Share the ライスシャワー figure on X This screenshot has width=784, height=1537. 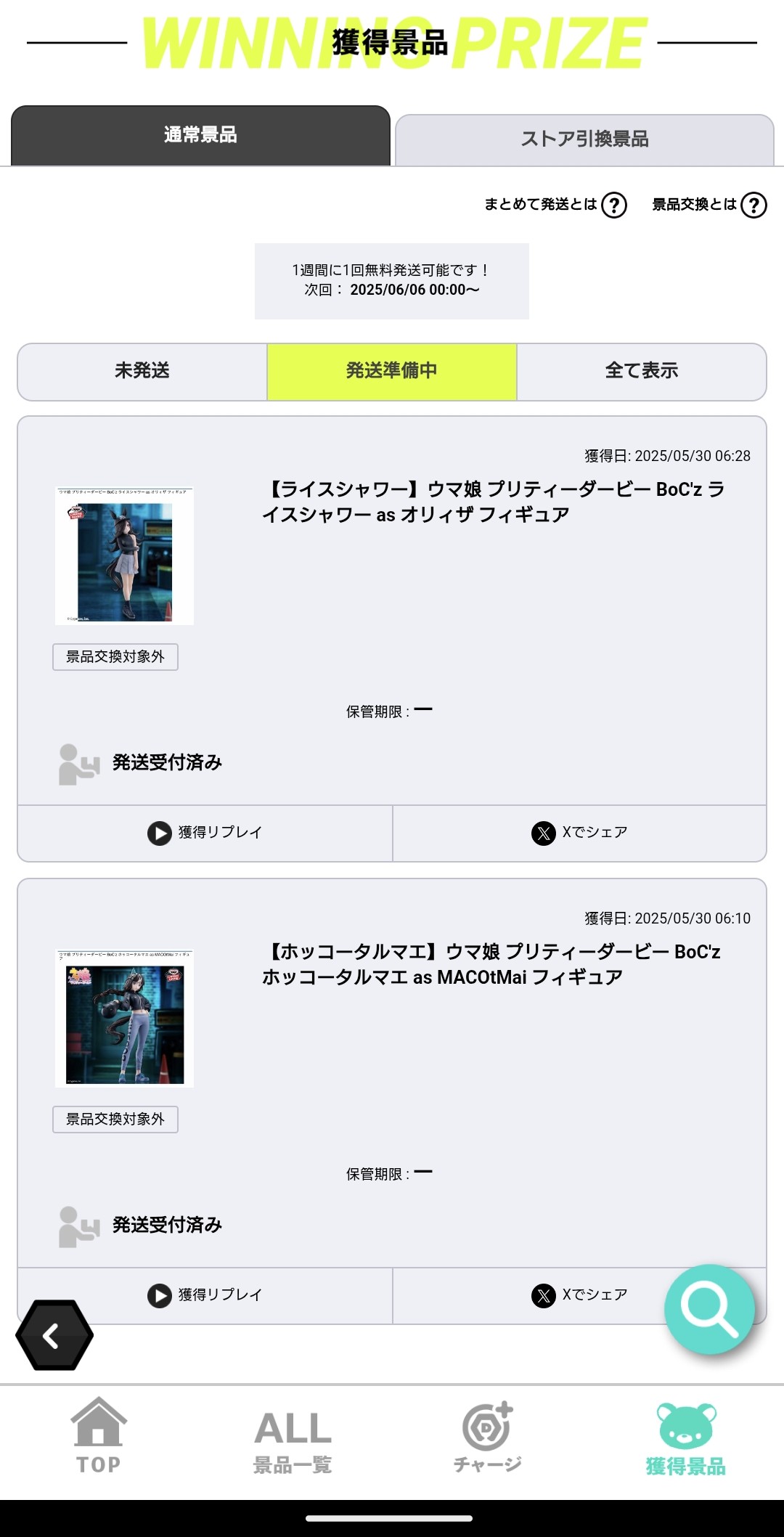(579, 833)
